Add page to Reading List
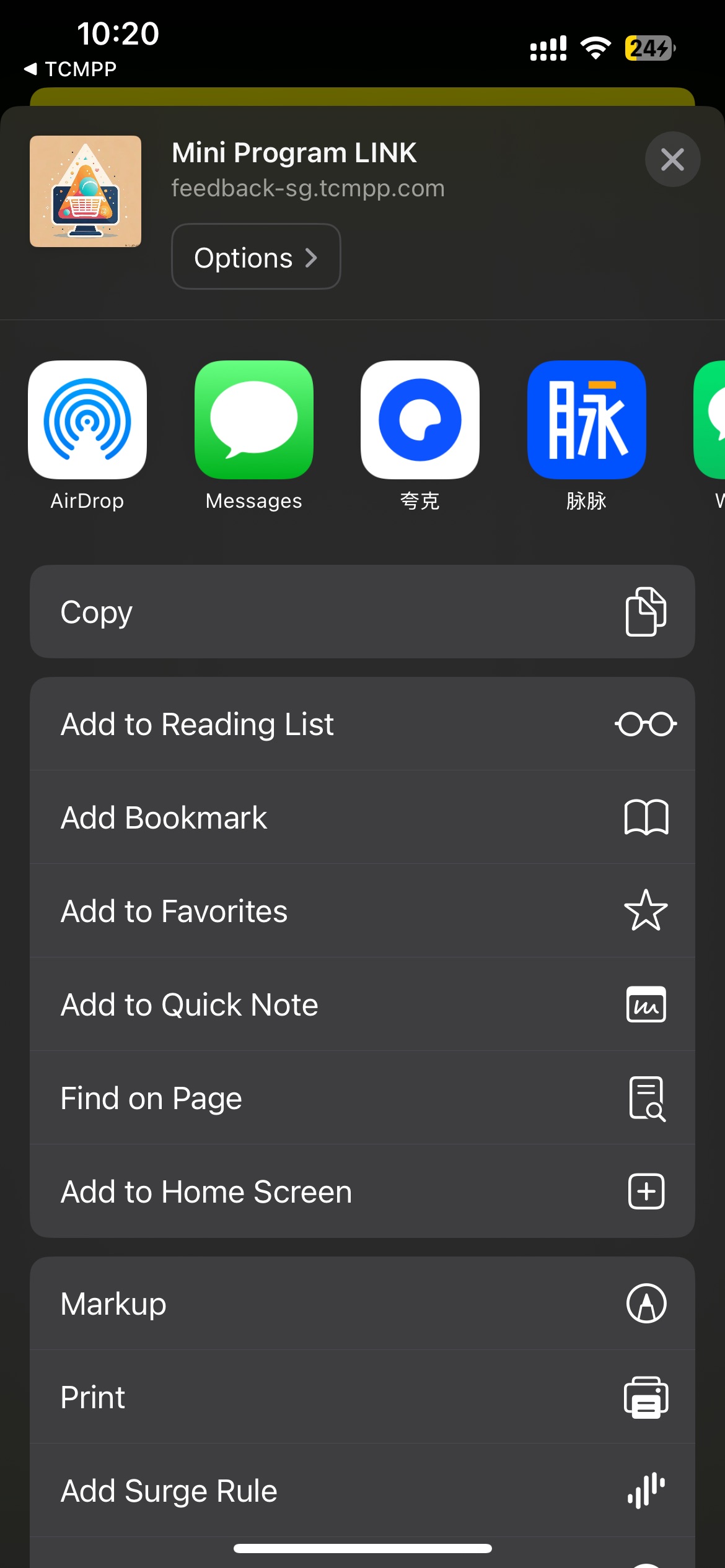Screen dimensions: 725x1568 point(362,724)
